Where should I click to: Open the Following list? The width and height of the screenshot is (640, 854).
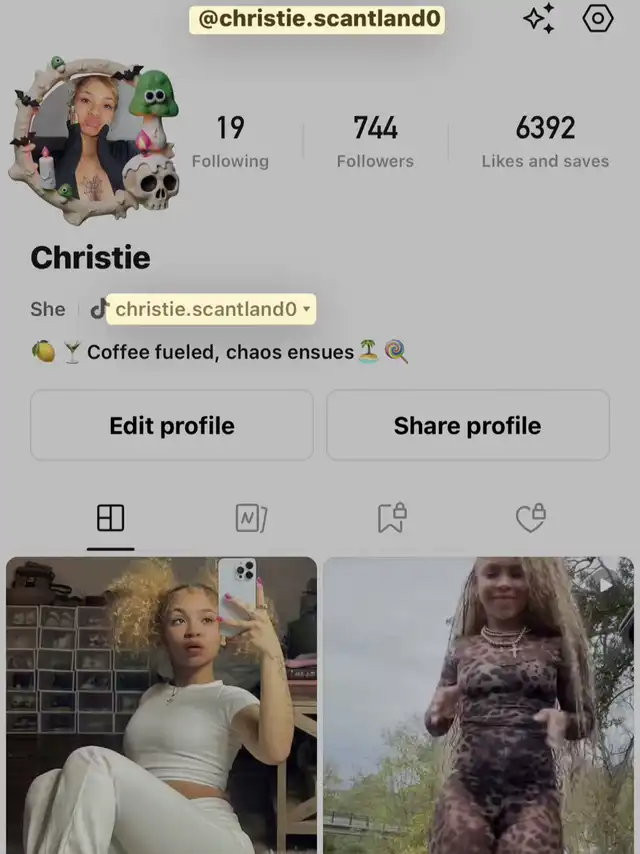(230, 142)
